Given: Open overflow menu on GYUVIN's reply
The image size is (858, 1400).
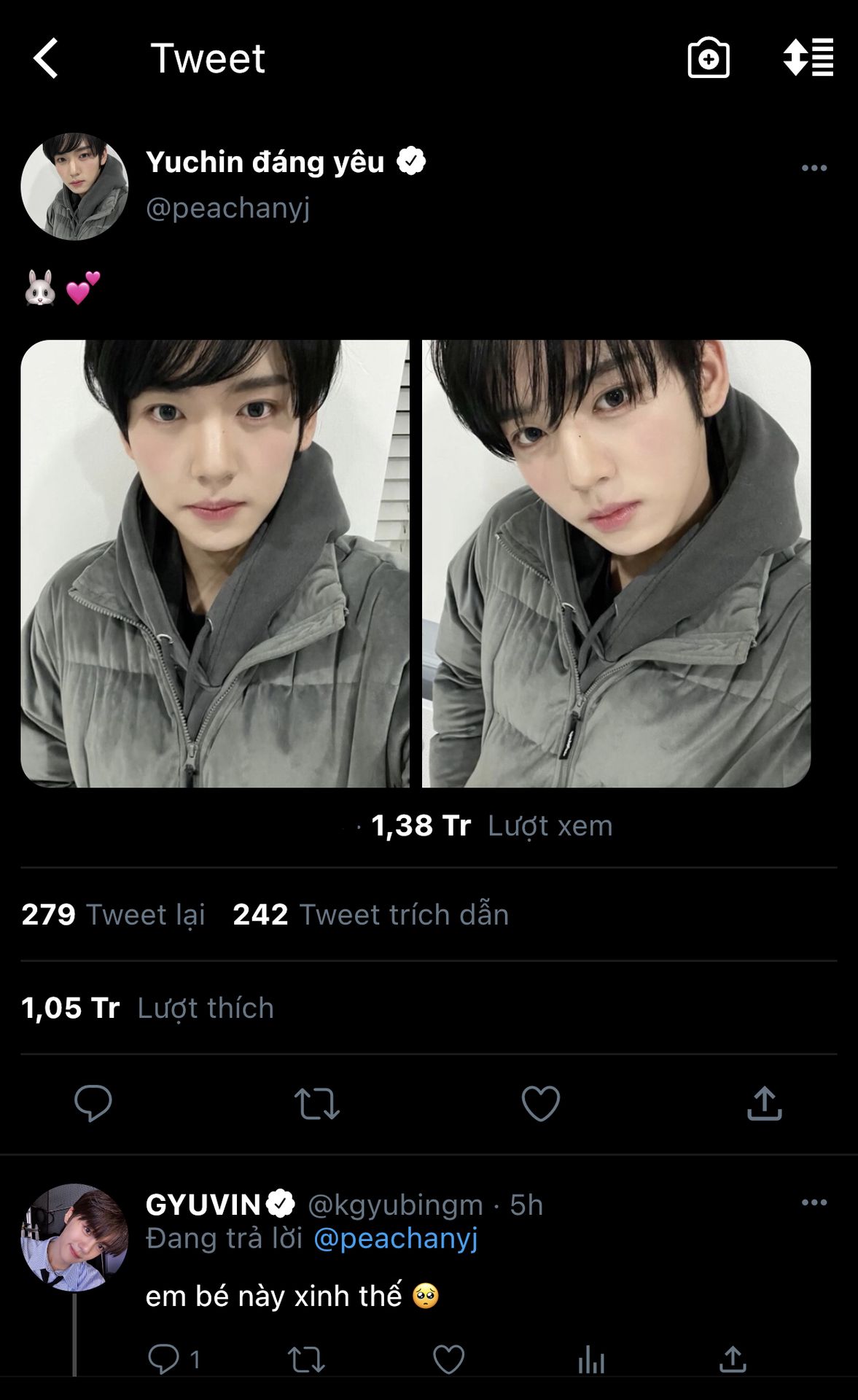Looking at the screenshot, I should (814, 1202).
